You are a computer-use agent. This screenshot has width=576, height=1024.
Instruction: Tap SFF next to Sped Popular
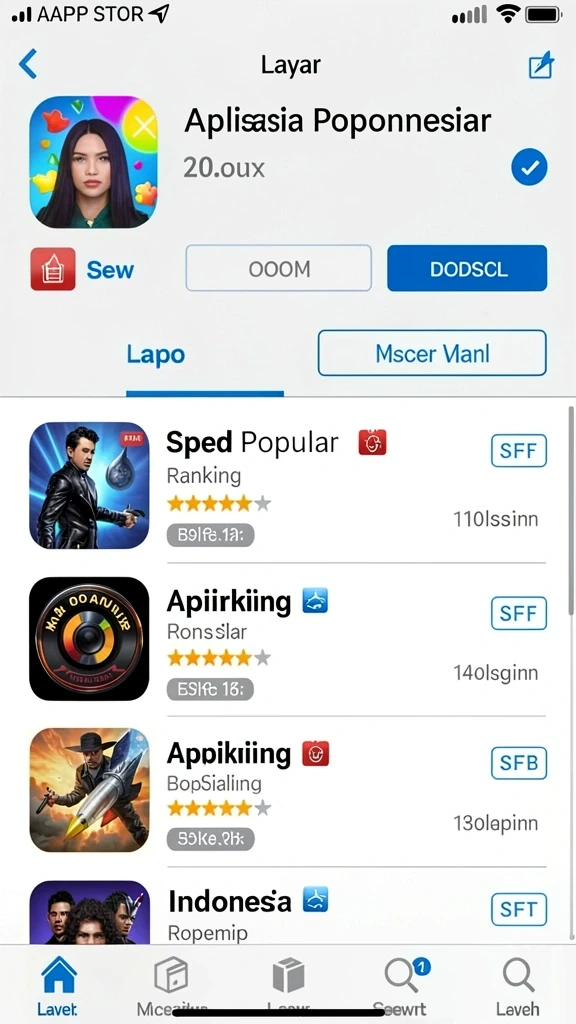[519, 450]
